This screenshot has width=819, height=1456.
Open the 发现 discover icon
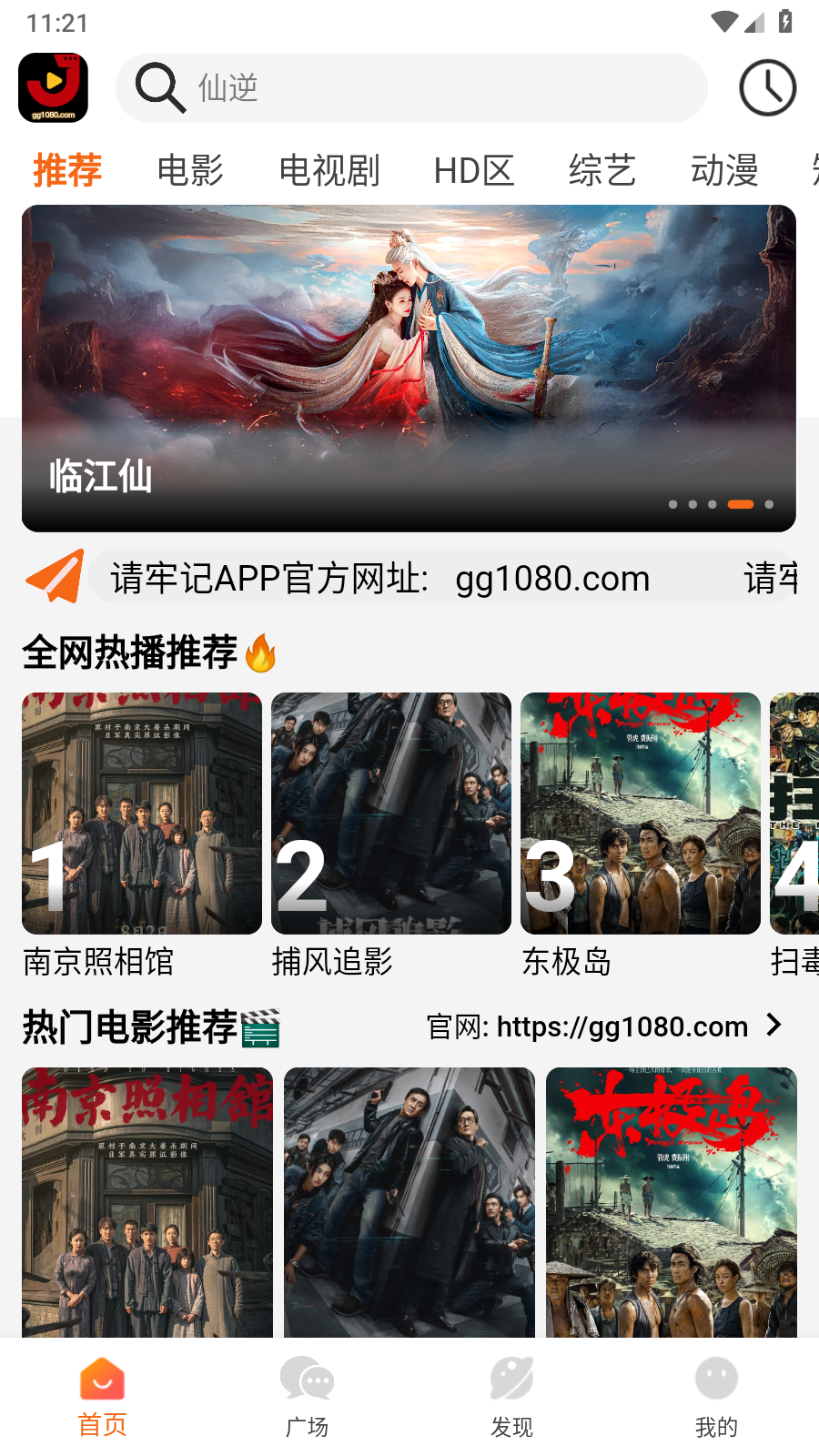(x=511, y=1380)
